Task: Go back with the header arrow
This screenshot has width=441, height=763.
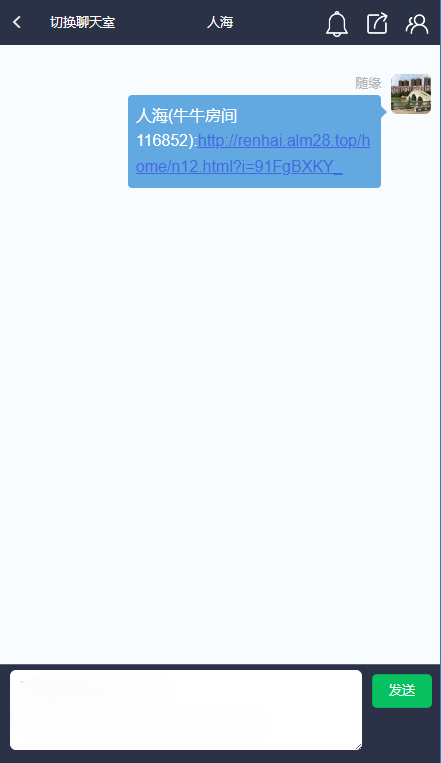Action: (x=17, y=22)
